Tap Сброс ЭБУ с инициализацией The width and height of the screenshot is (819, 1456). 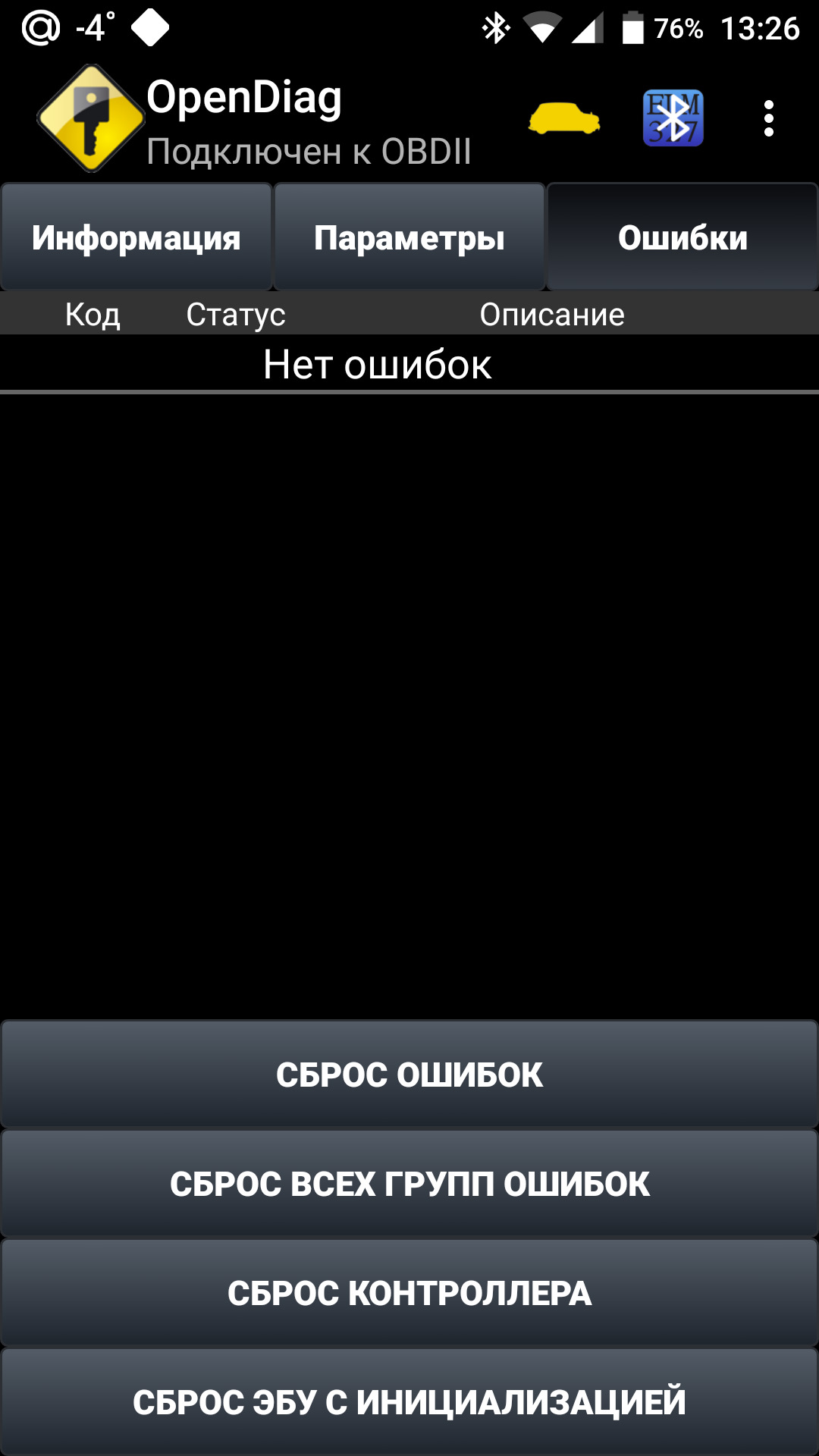[x=409, y=1401]
